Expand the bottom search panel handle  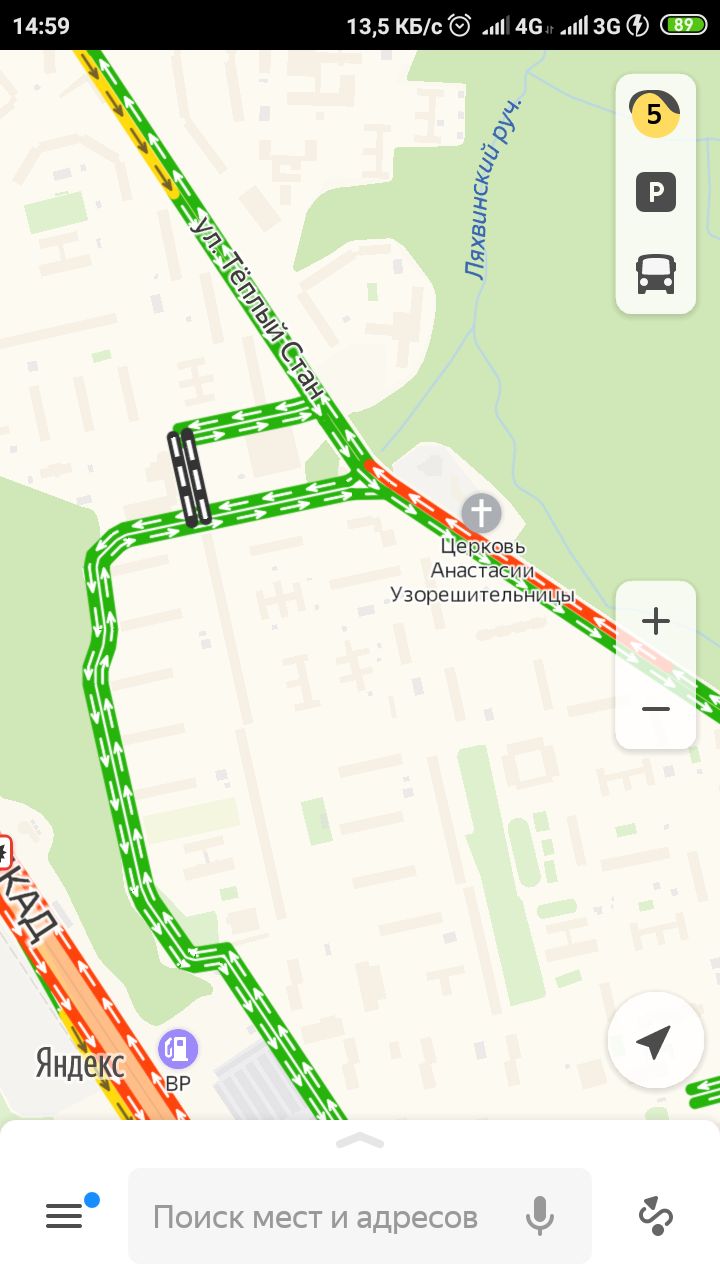(360, 1140)
